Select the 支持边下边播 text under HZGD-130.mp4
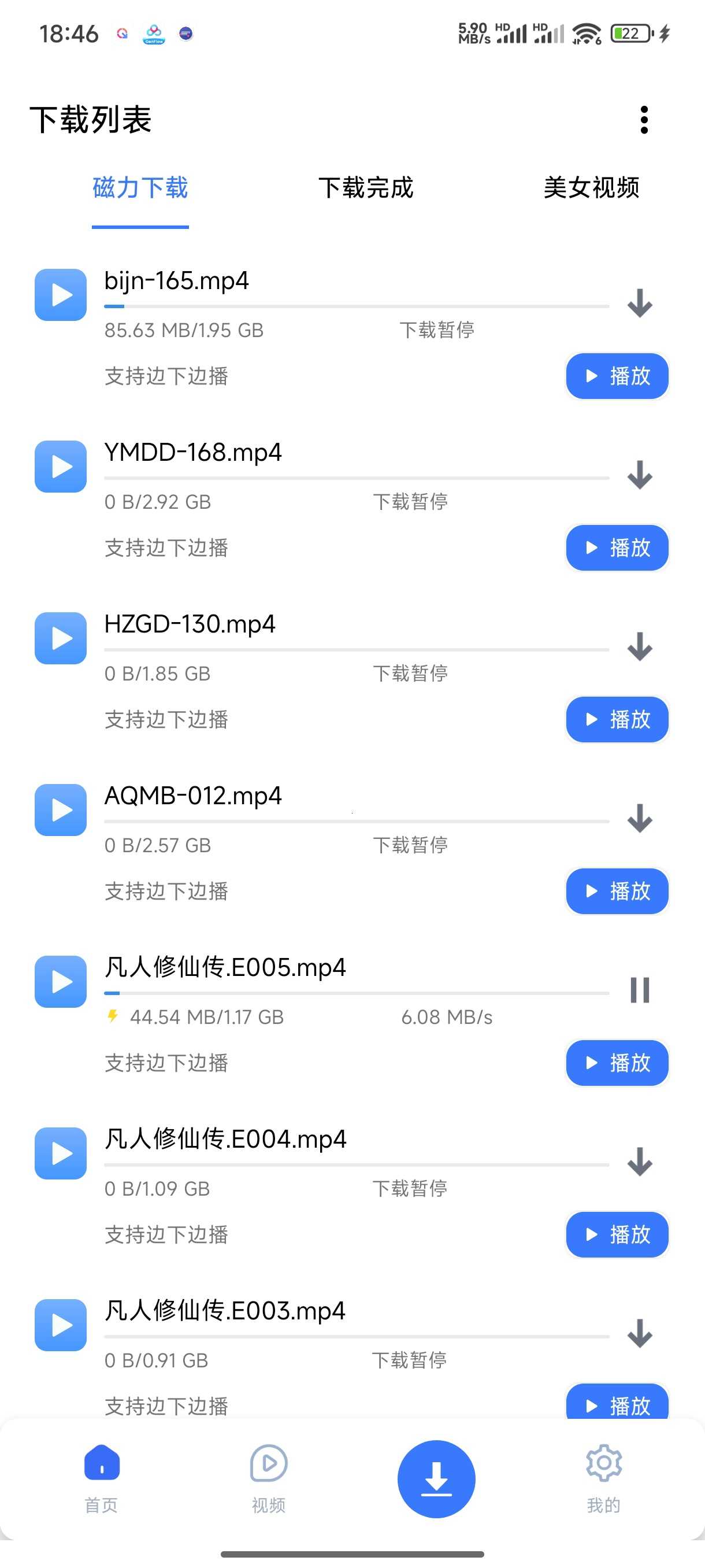The image size is (705, 1568). (165, 719)
